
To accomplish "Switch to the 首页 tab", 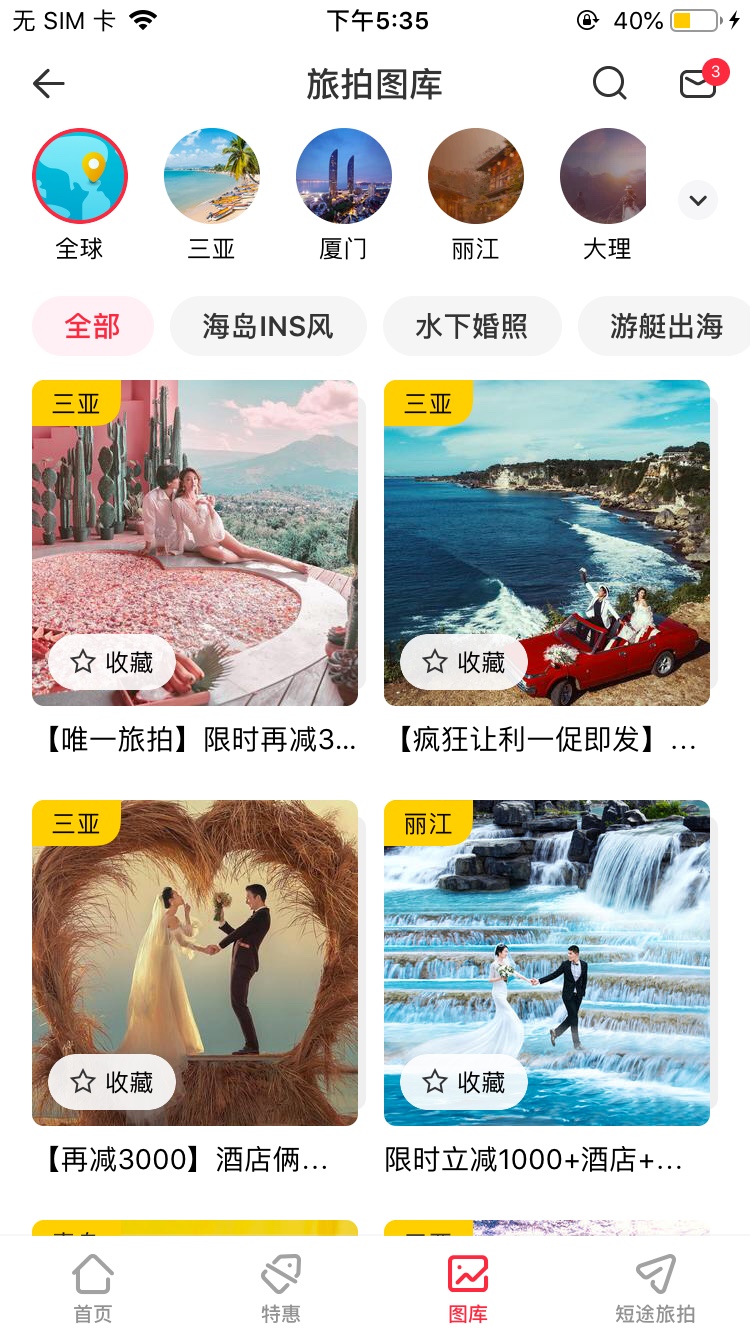I will pos(93,1289).
